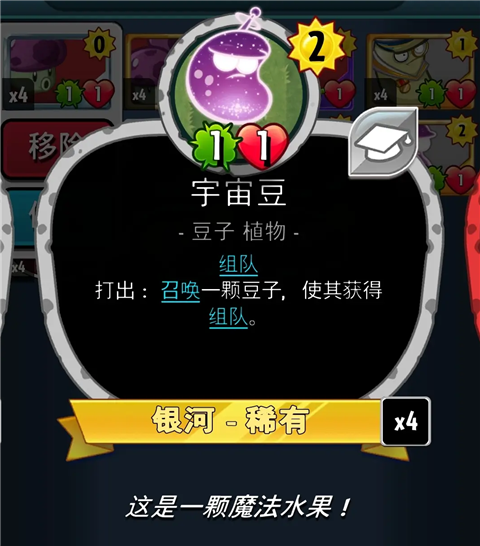Screen dimensions: 480x546
Task: Open the 召唤 keyword link
Action: [x=180, y=291]
